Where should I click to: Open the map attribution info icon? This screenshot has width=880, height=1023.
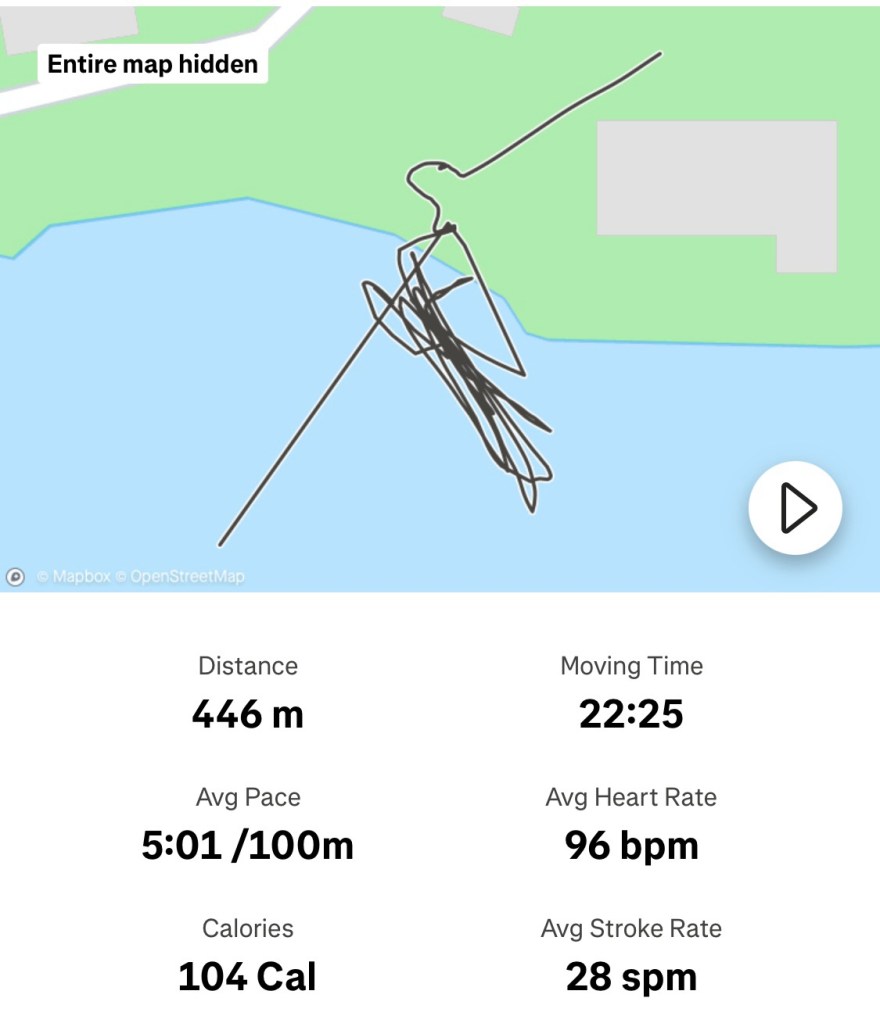[x=15, y=577]
